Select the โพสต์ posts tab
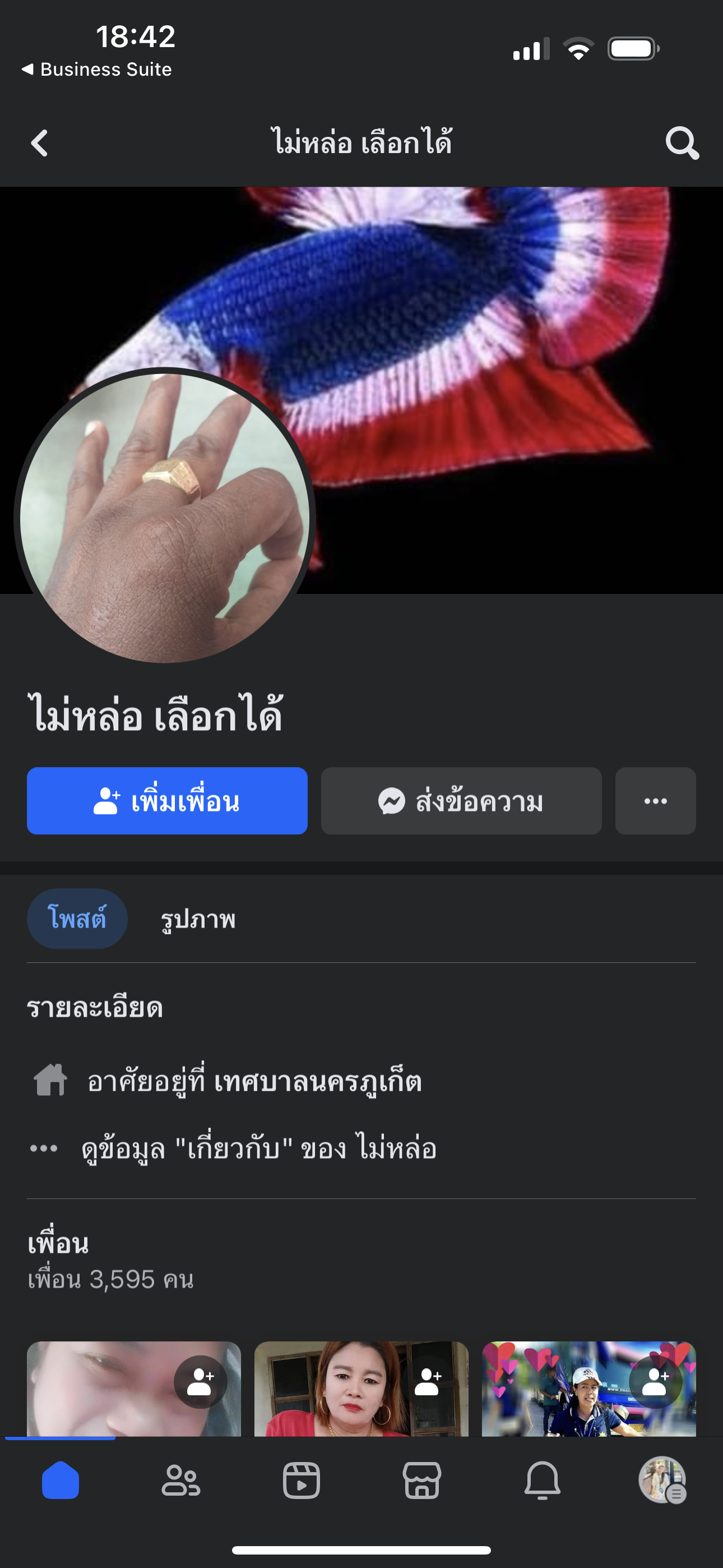Image resolution: width=723 pixels, height=1568 pixels. pyautogui.click(x=77, y=919)
